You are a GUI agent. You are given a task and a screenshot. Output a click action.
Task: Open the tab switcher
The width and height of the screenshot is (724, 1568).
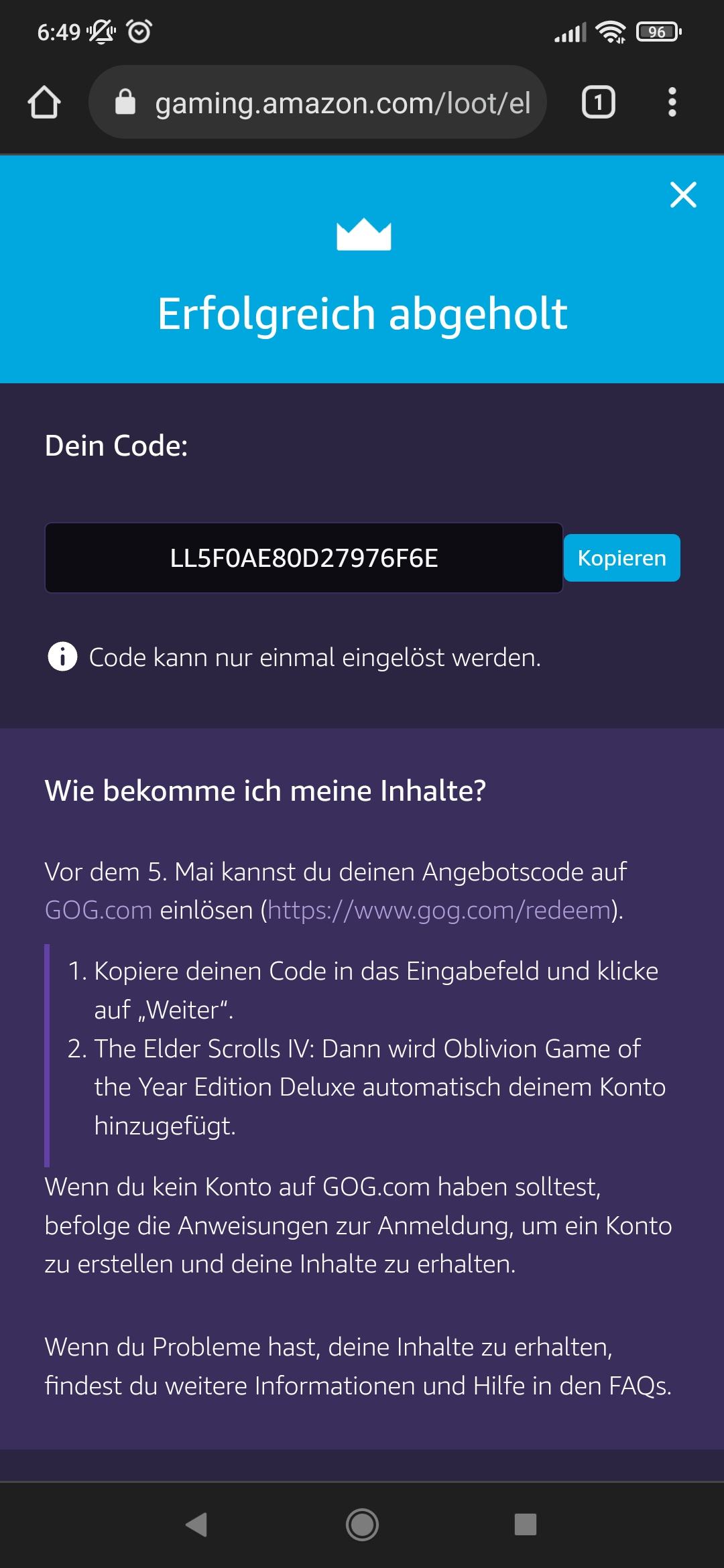pyautogui.click(x=598, y=103)
